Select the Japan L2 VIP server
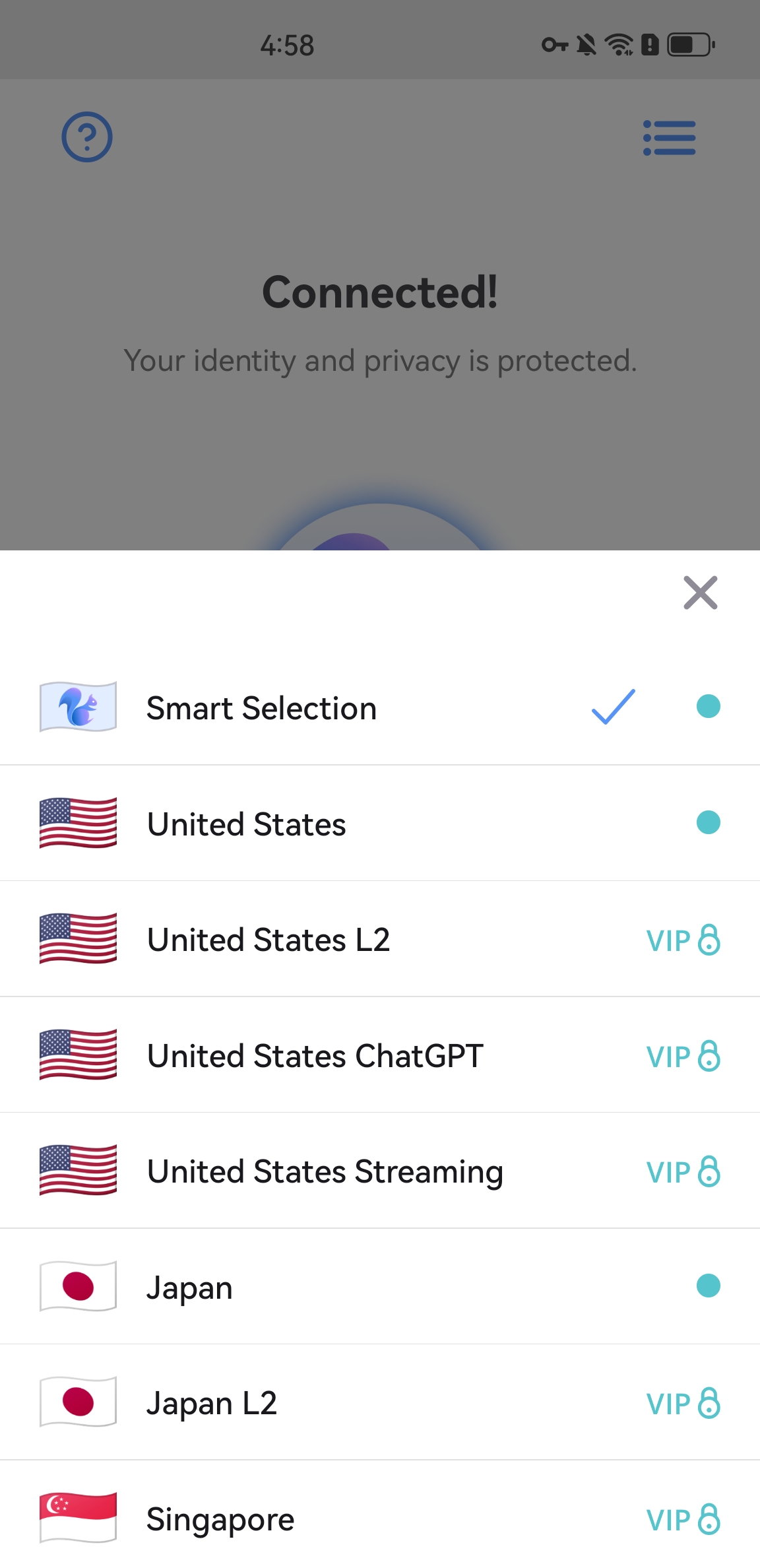 212,1403
